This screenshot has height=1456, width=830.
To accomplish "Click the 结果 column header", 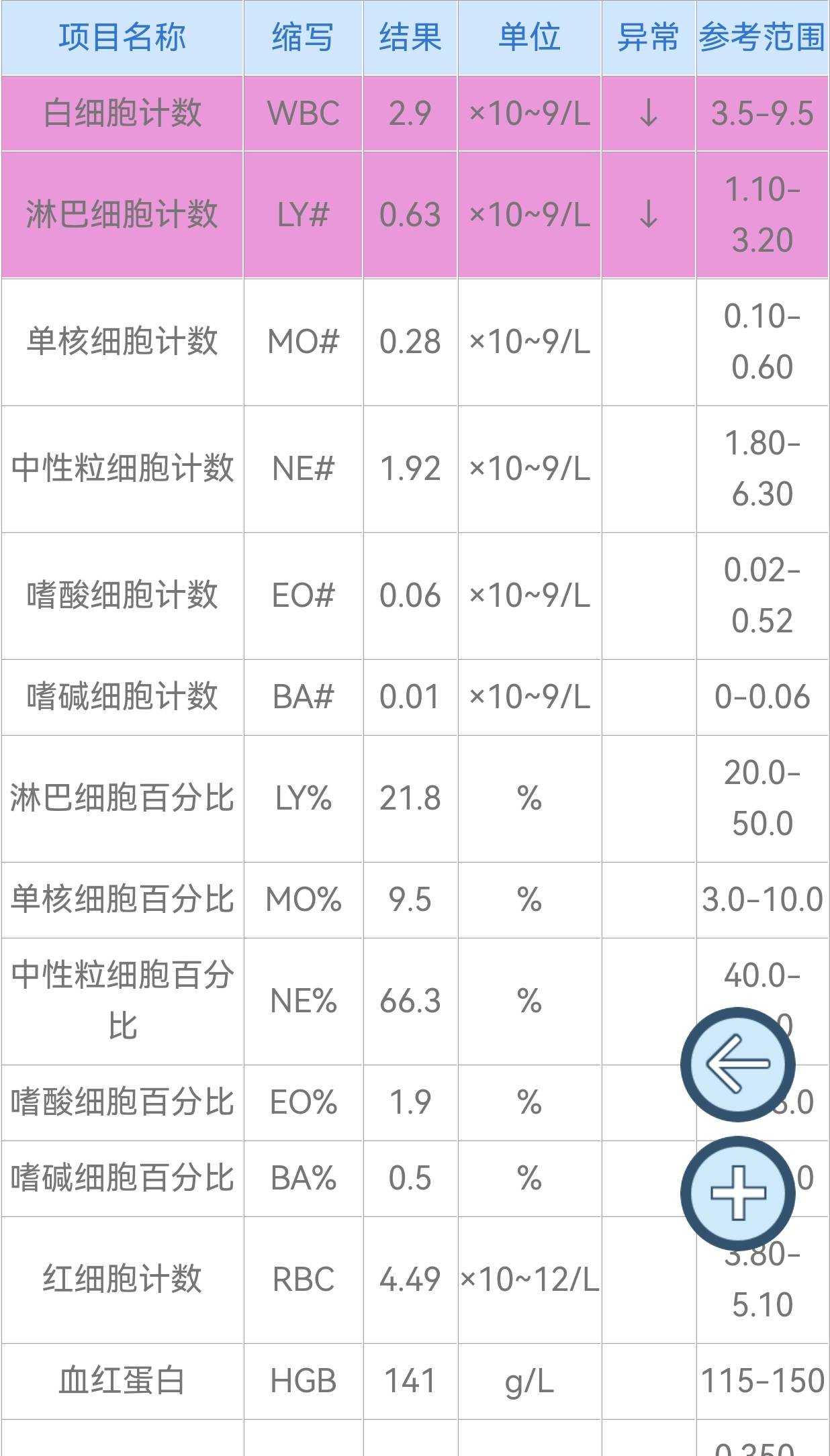I will [x=410, y=38].
